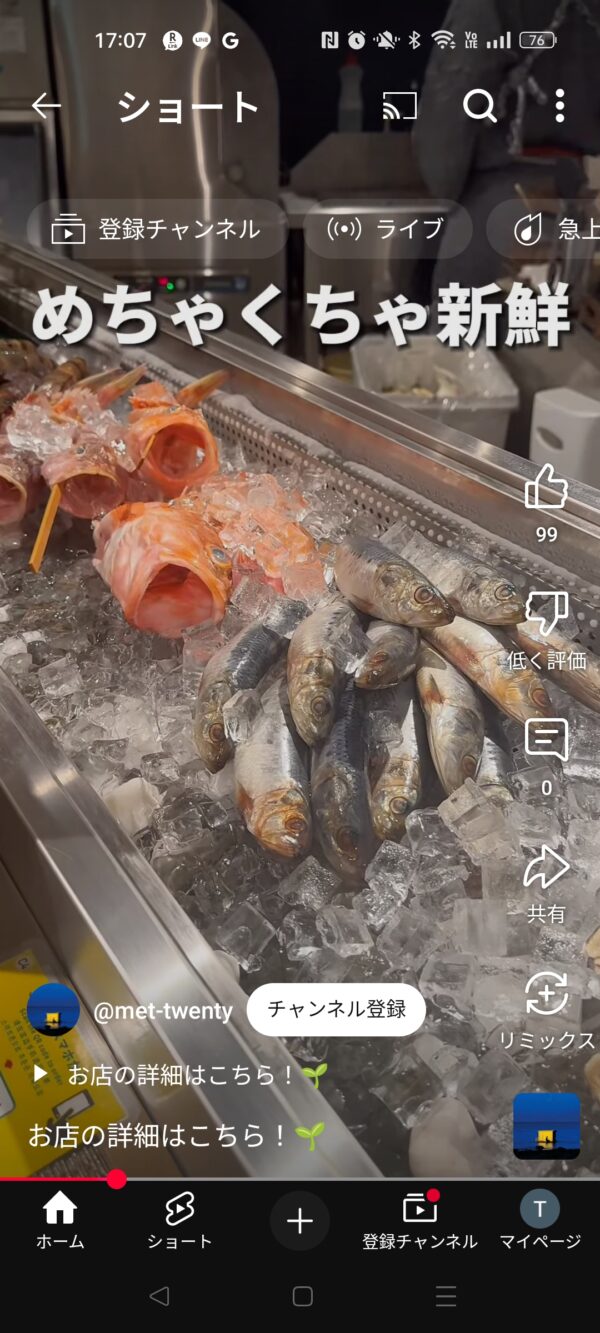Cast the video to a device

400,106
